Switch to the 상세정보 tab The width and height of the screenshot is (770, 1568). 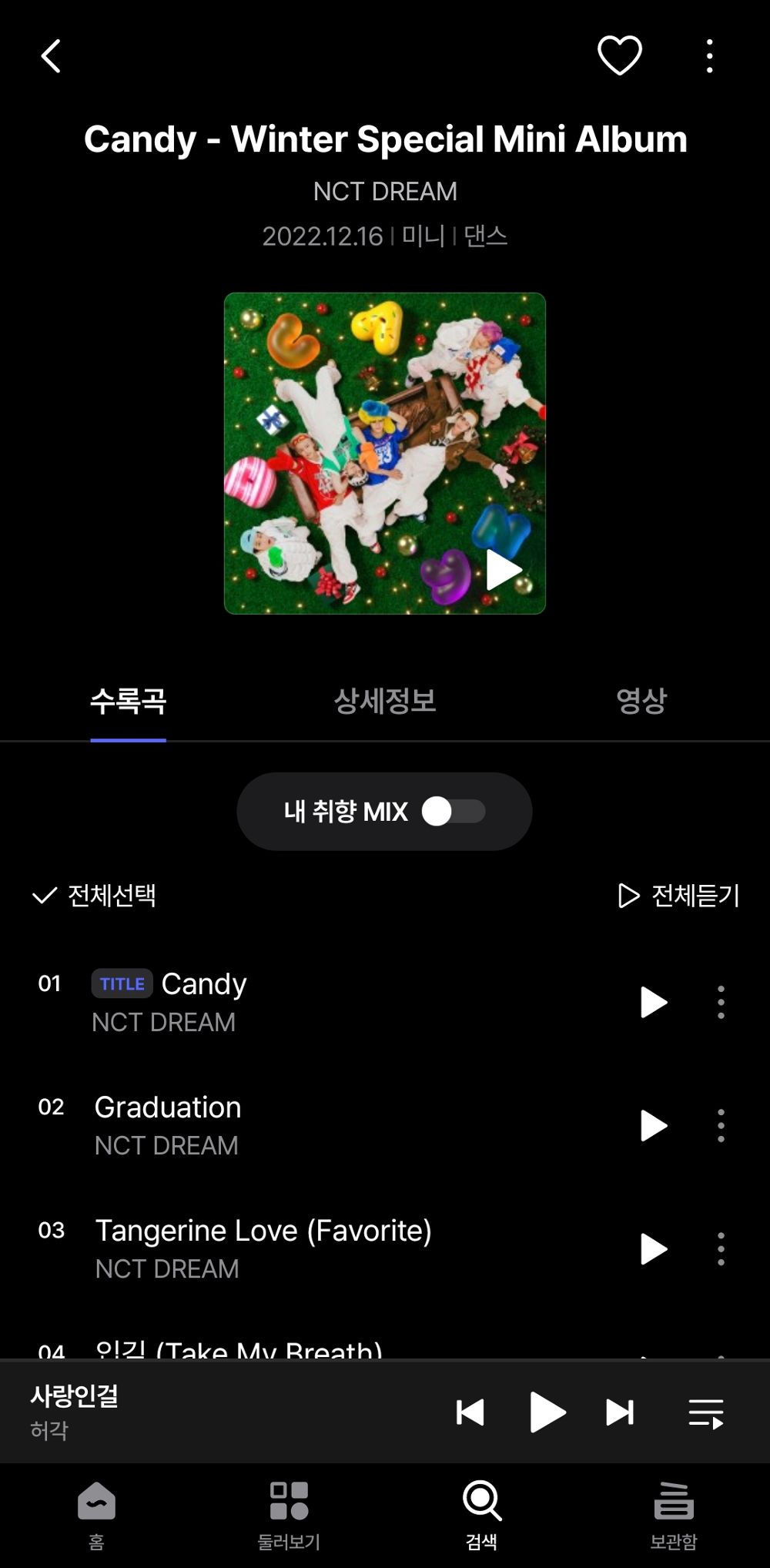tap(384, 701)
